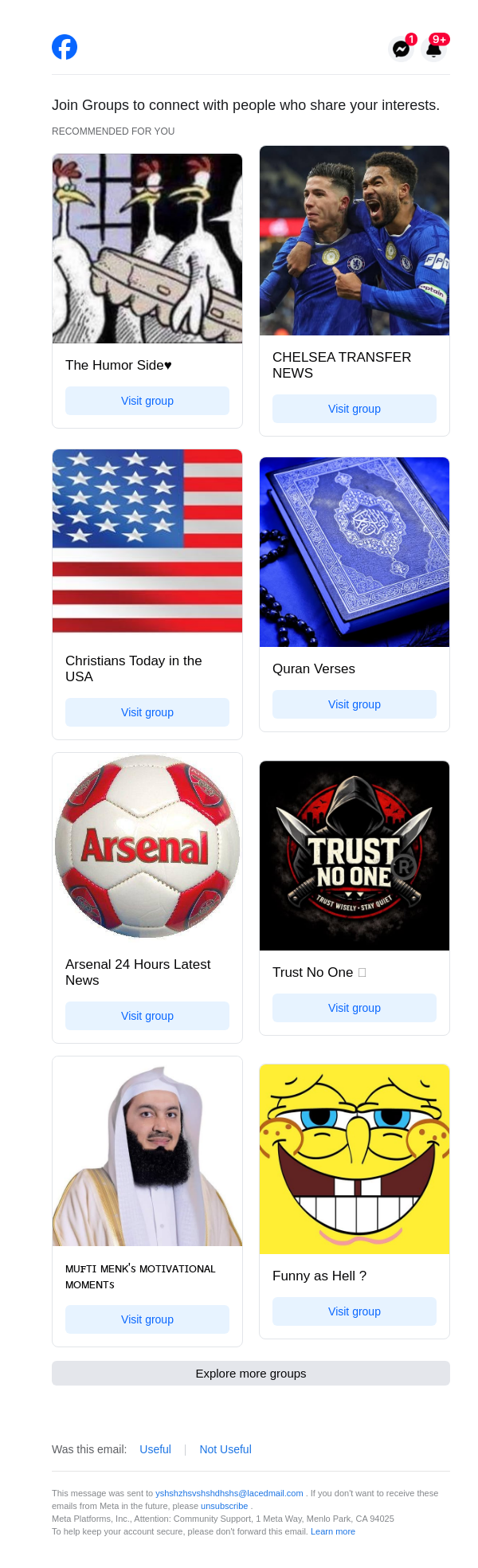Screen dimensions: 478x1568
Task: Visit the Quran Verses group
Action: pyautogui.click(x=355, y=704)
